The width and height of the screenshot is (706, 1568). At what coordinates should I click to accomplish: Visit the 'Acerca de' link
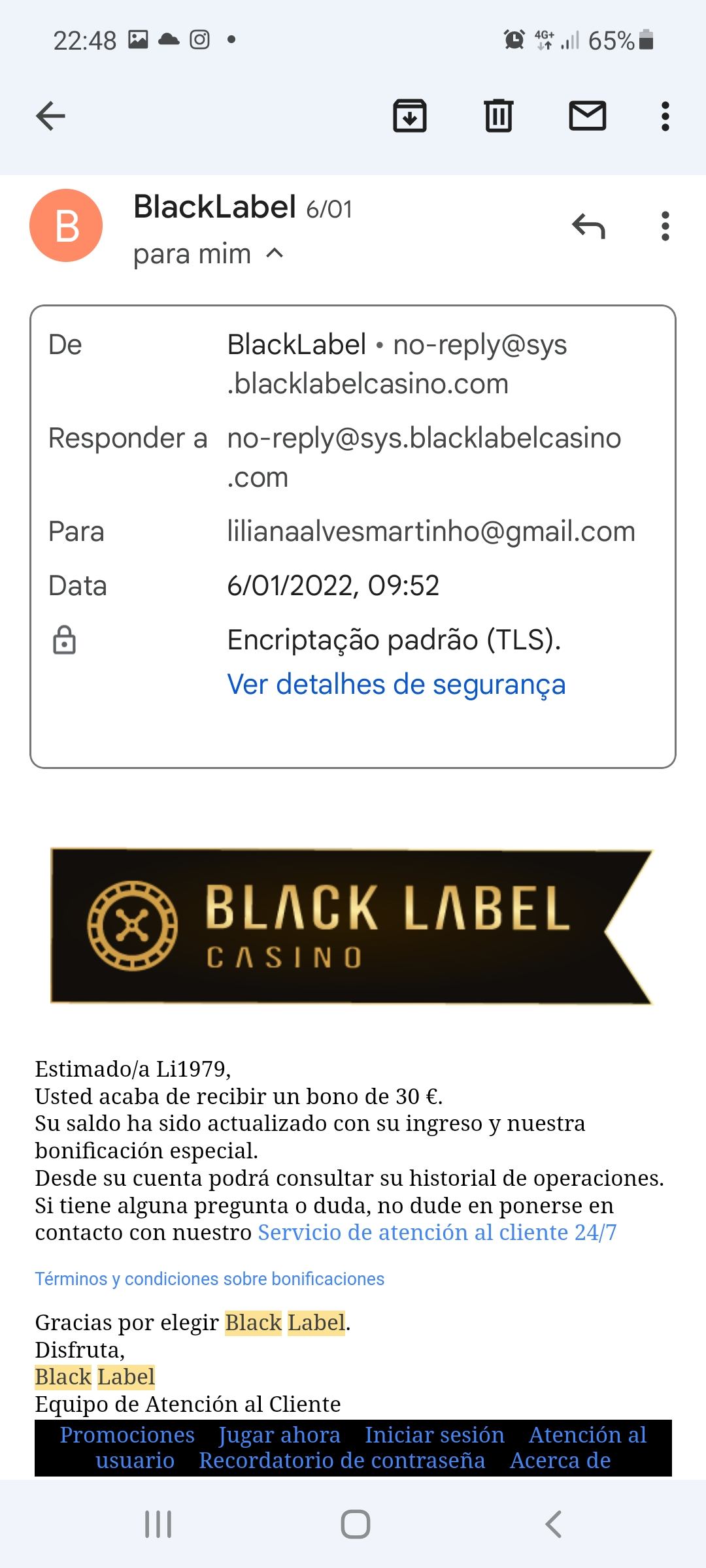560,1461
